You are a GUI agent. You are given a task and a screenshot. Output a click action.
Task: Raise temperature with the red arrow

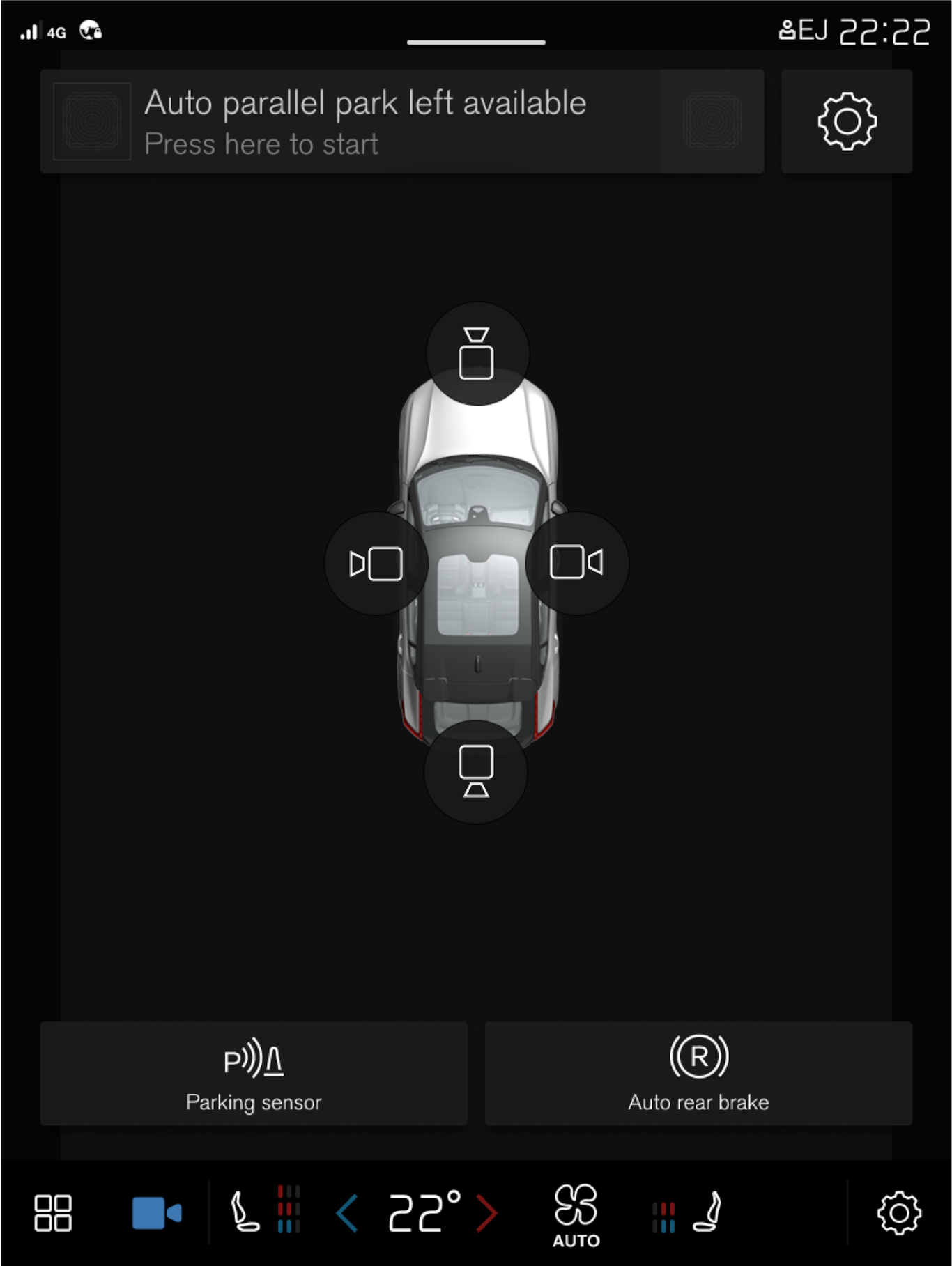click(x=487, y=1213)
